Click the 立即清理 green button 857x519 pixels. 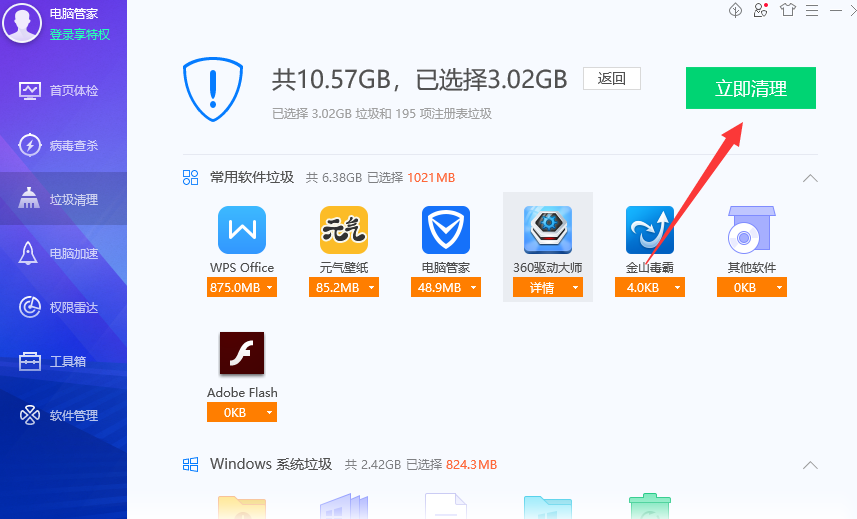coord(750,88)
